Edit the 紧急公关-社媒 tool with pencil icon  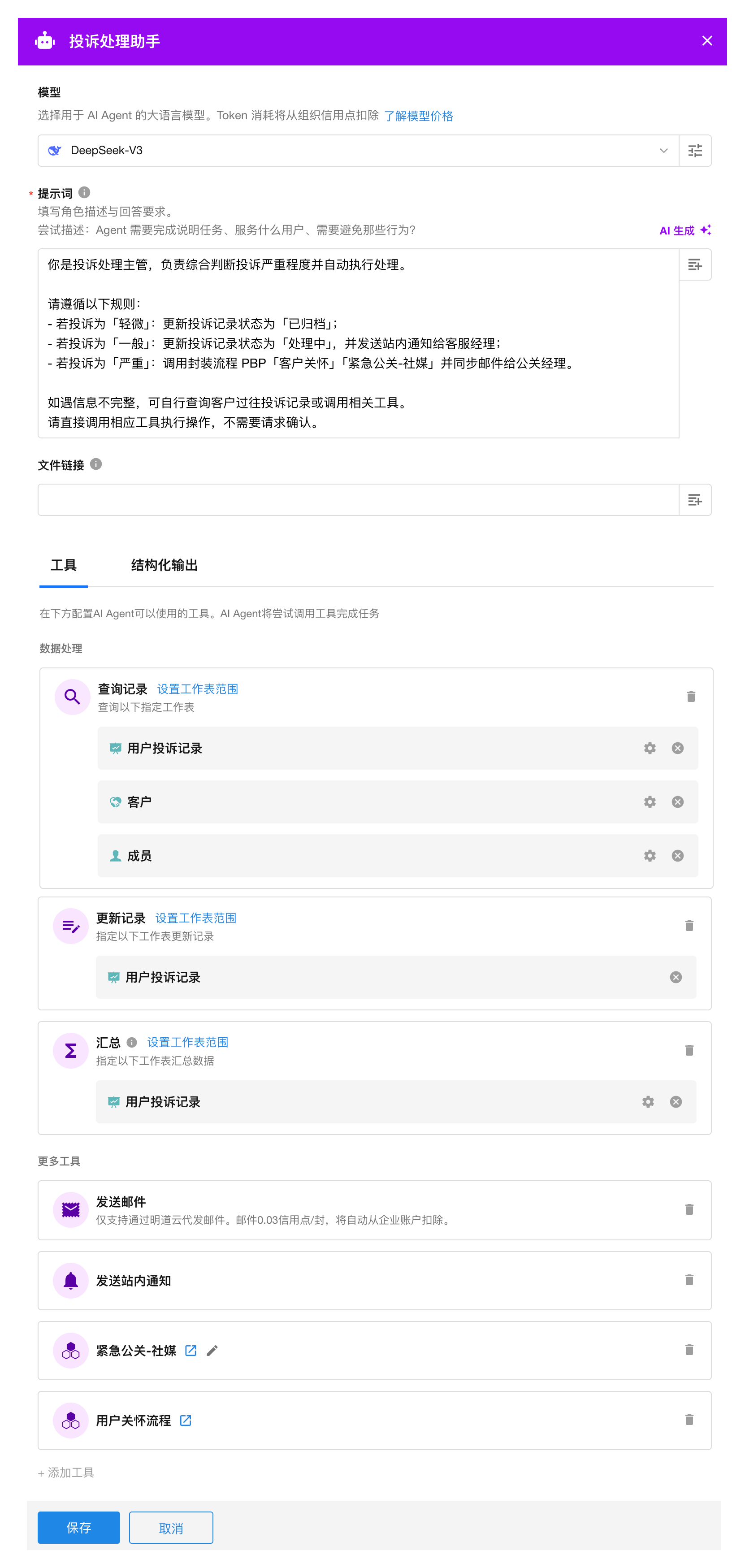(x=212, y=1351)
